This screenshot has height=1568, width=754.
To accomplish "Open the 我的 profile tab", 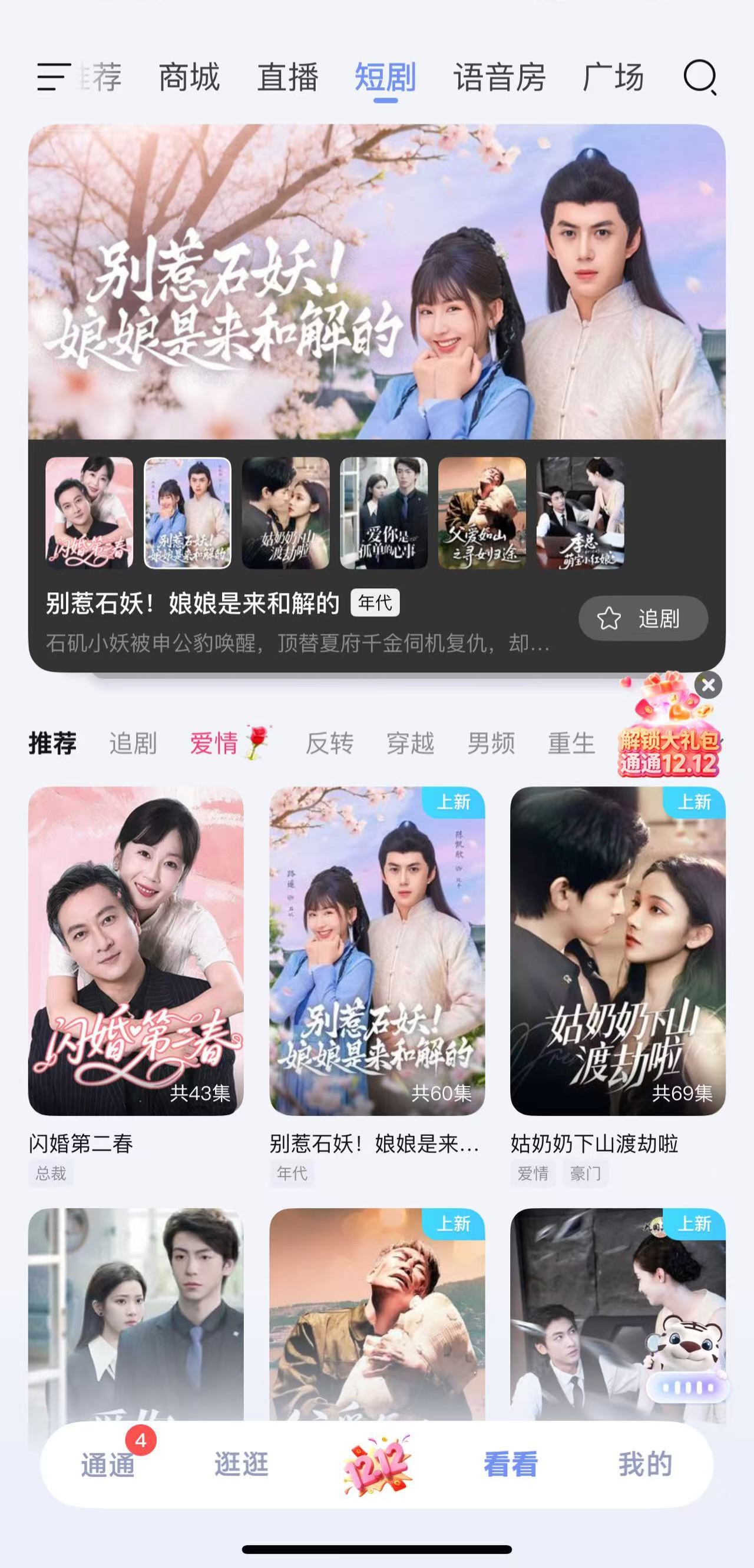I will click(x=645, y=1464).
